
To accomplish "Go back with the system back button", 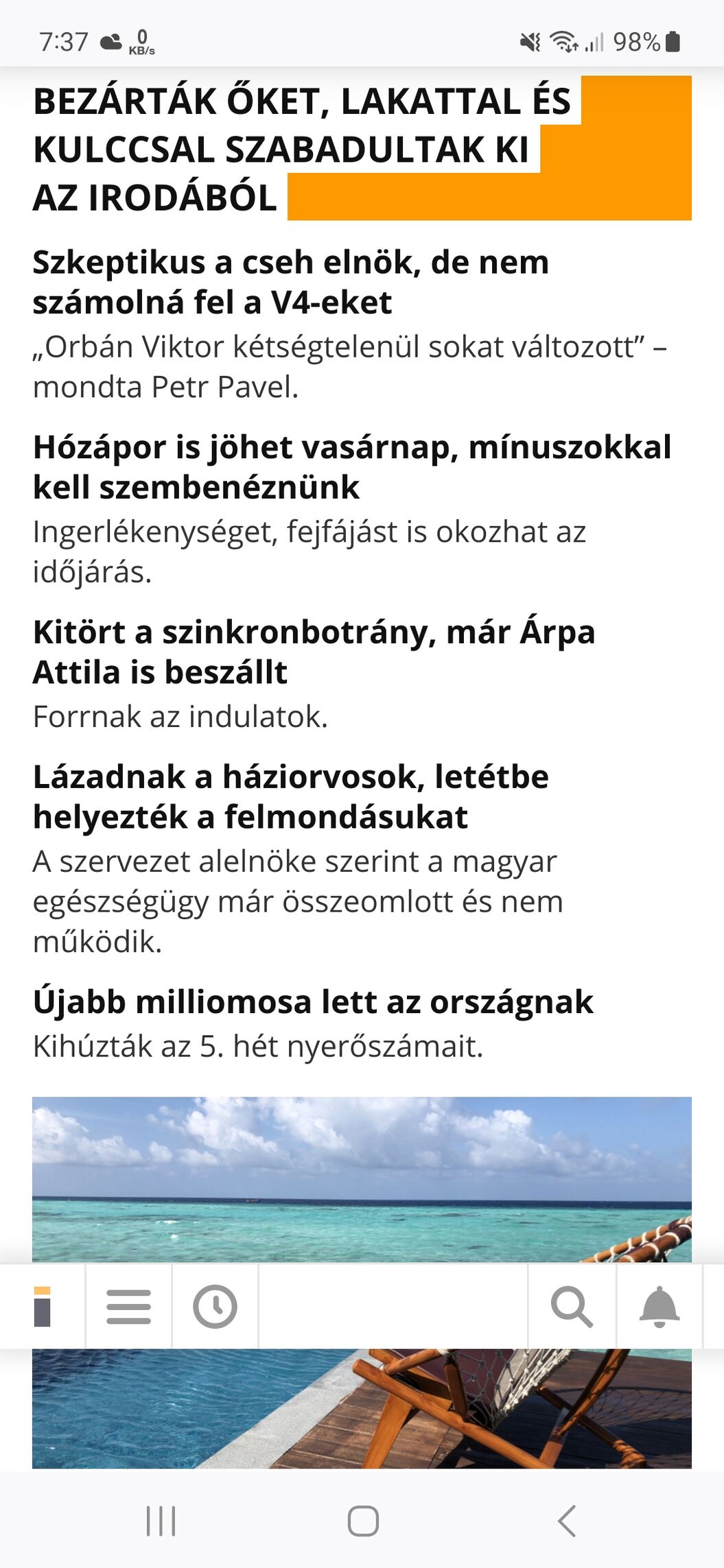I will pyautogui.click(x=566, y=1521).
